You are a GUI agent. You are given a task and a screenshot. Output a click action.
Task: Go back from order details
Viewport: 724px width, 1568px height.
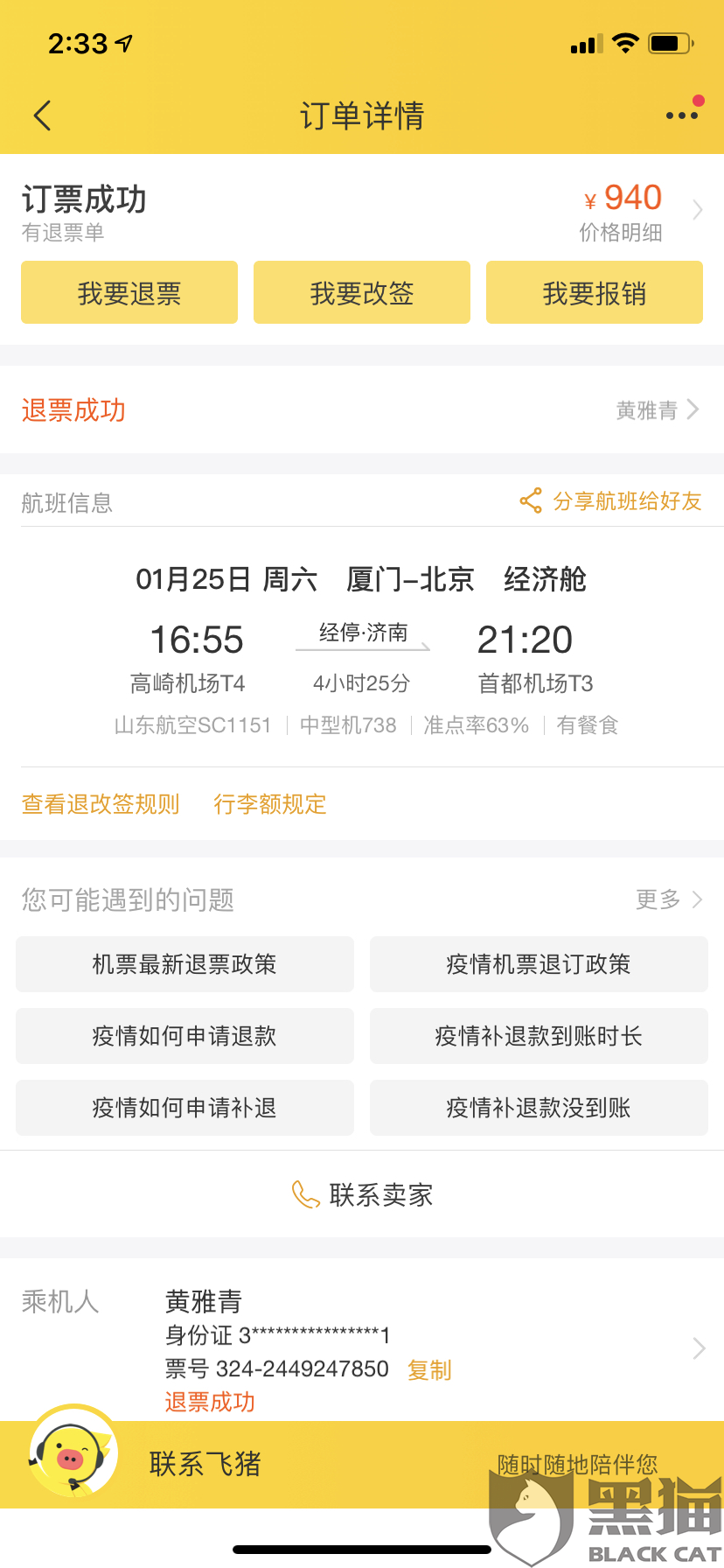42,115
